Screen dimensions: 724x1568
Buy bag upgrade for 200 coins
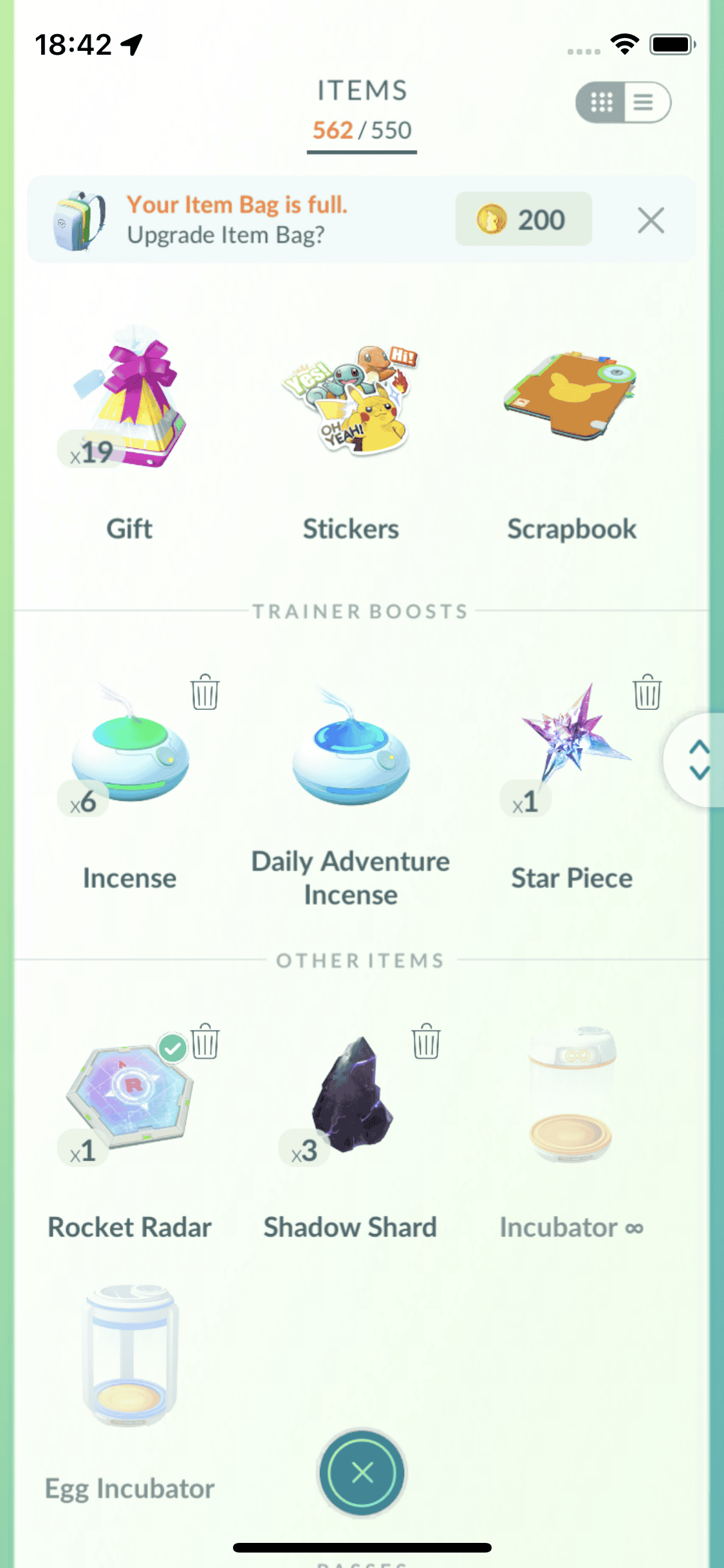[x=523, y=219]
